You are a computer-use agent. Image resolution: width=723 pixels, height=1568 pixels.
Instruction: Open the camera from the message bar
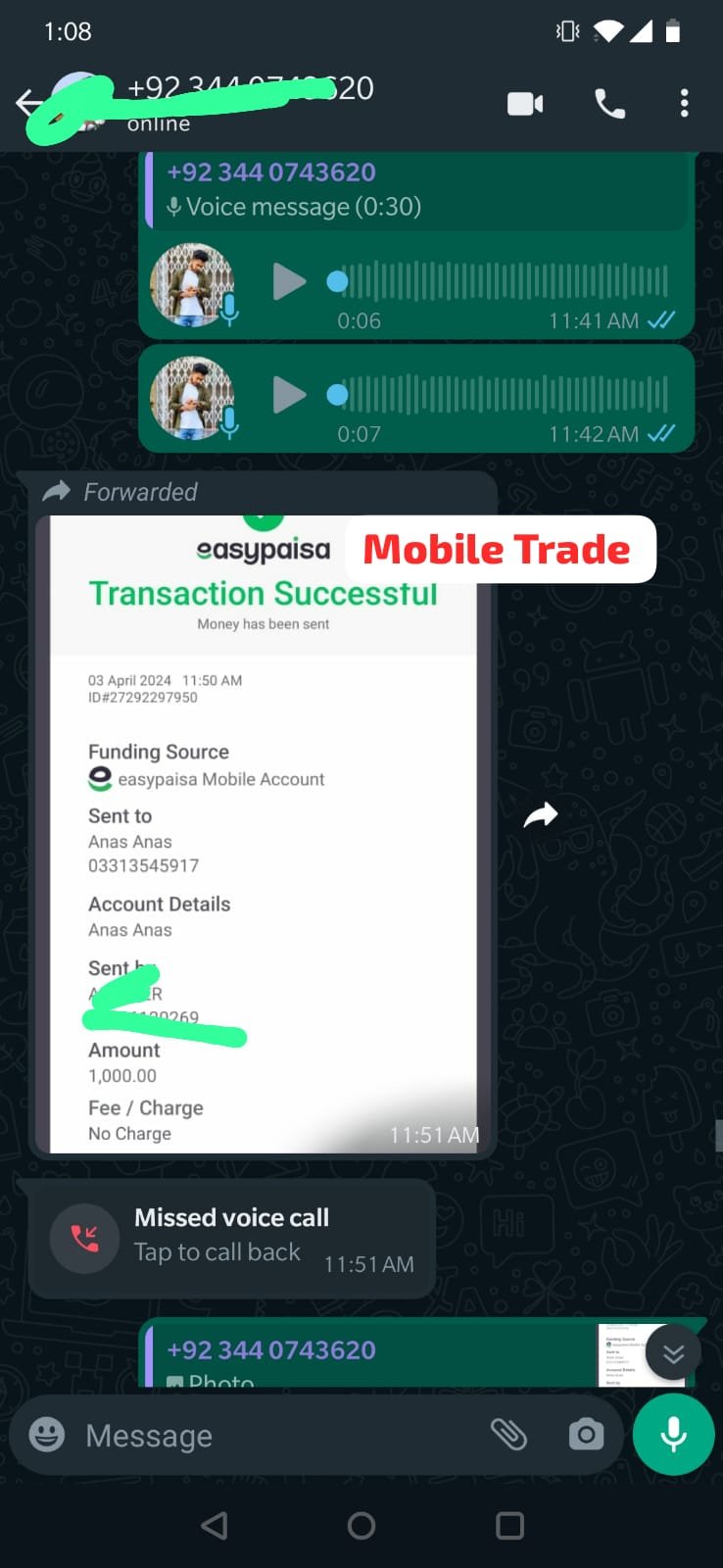point(586,1435)
